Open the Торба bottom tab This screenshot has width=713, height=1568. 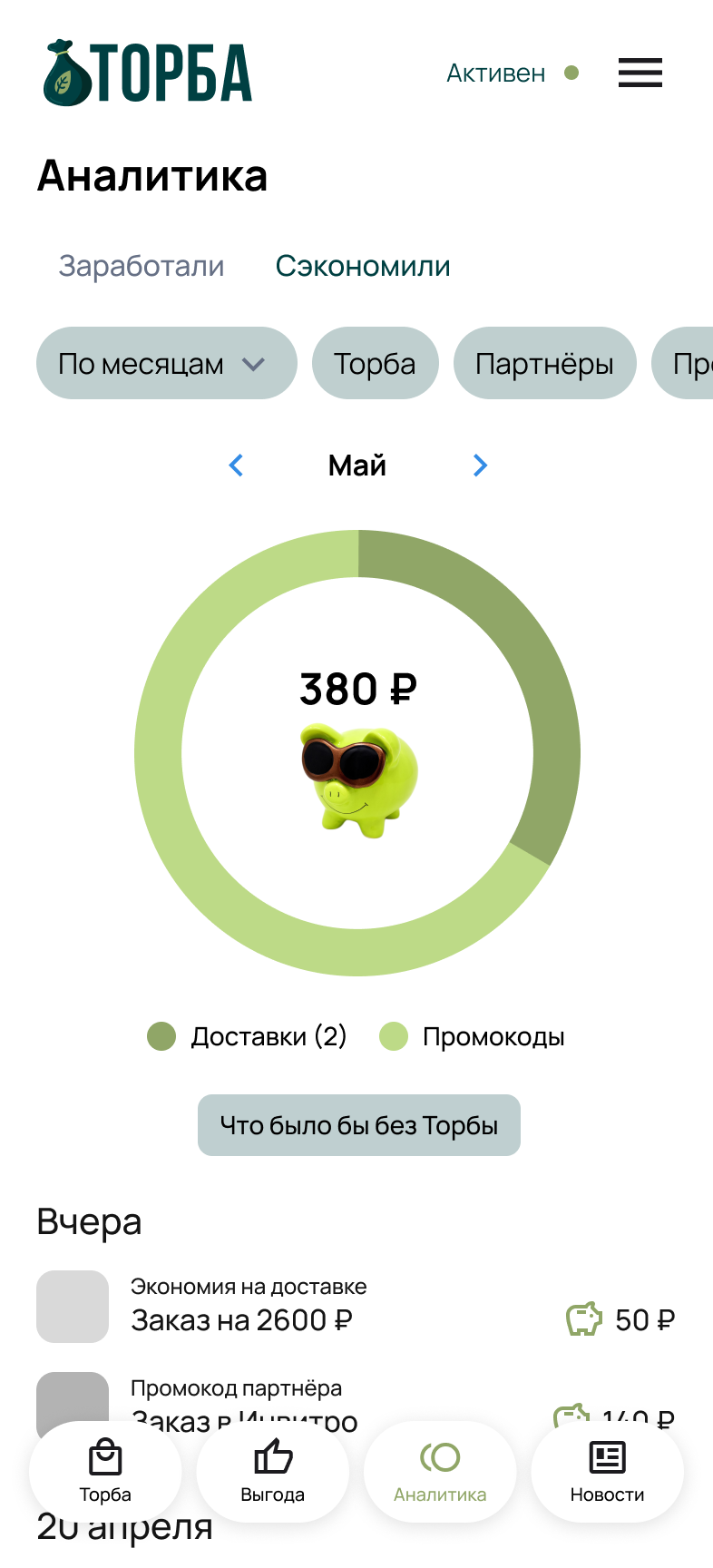[x=105, y=1471]
